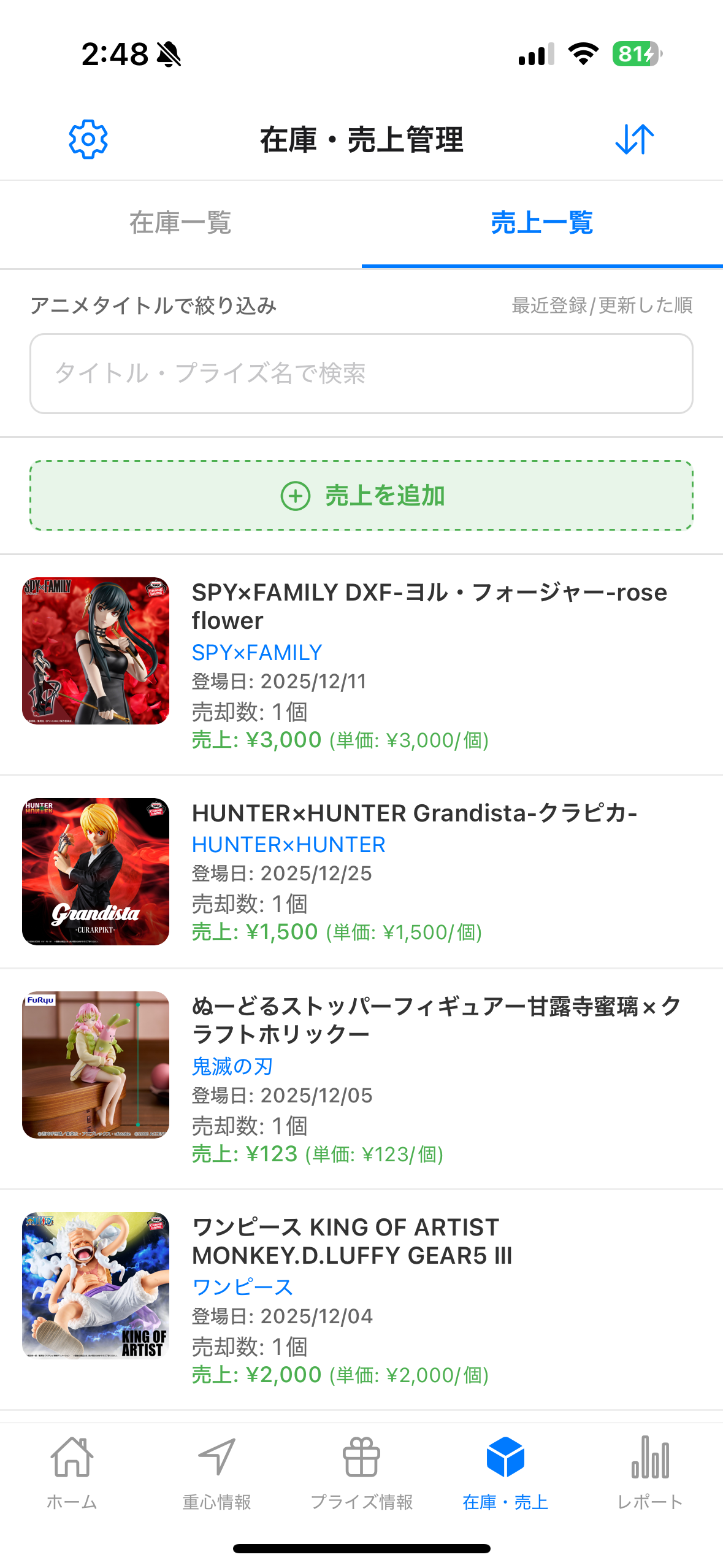Open the ワンピース KING OF ARTIST sale entry

[352, 1241]
